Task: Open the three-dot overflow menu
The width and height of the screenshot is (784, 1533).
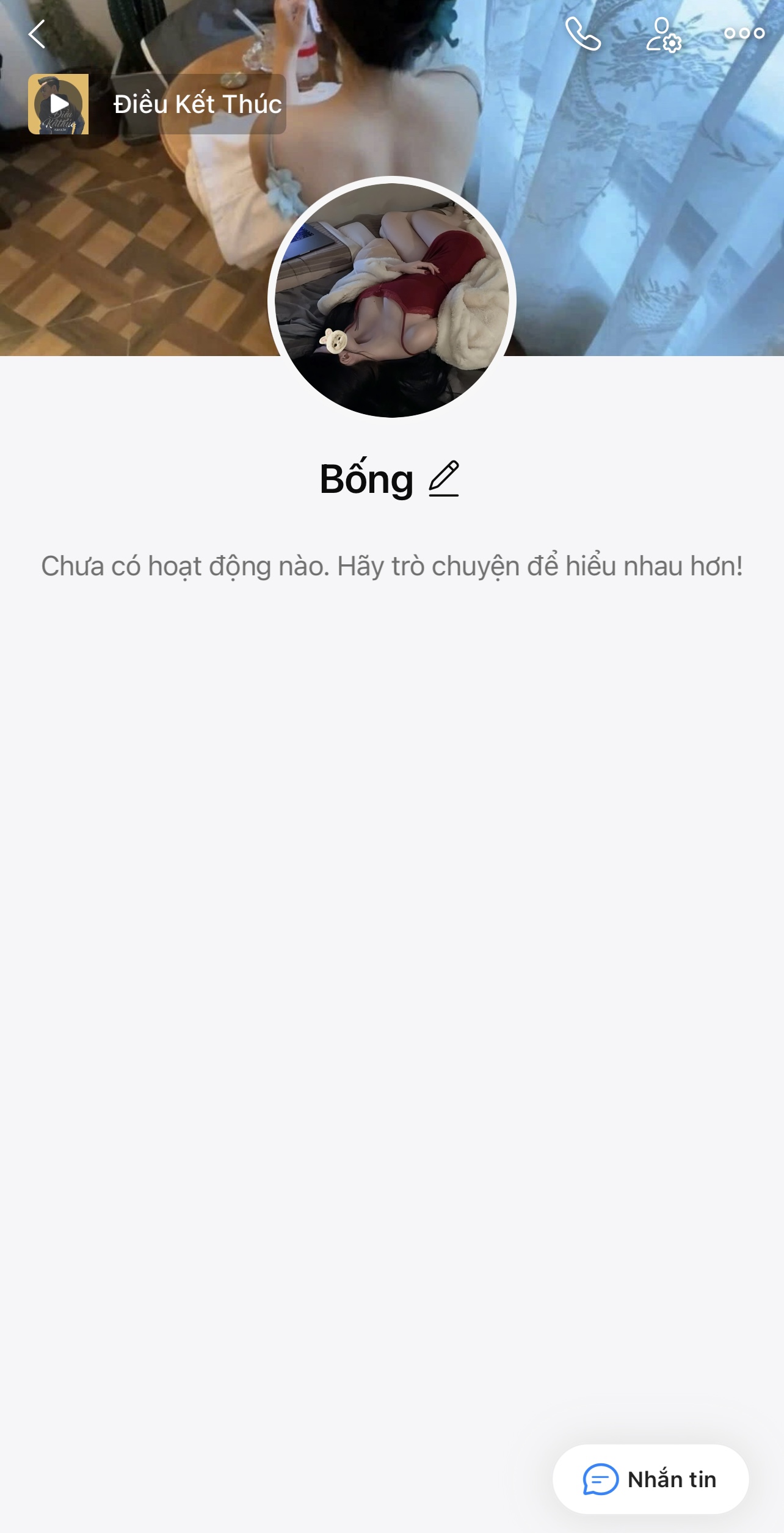Action: (744, 34)
